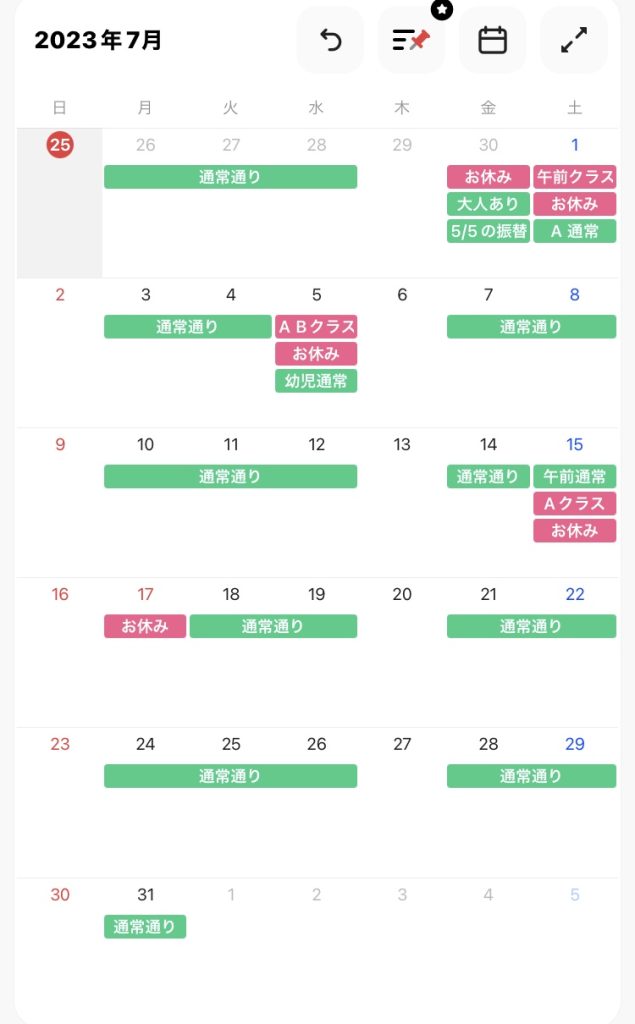635x1024 pixels.
Task: Open the 5/5の振替 event on June 30
Action: point(488,231)
